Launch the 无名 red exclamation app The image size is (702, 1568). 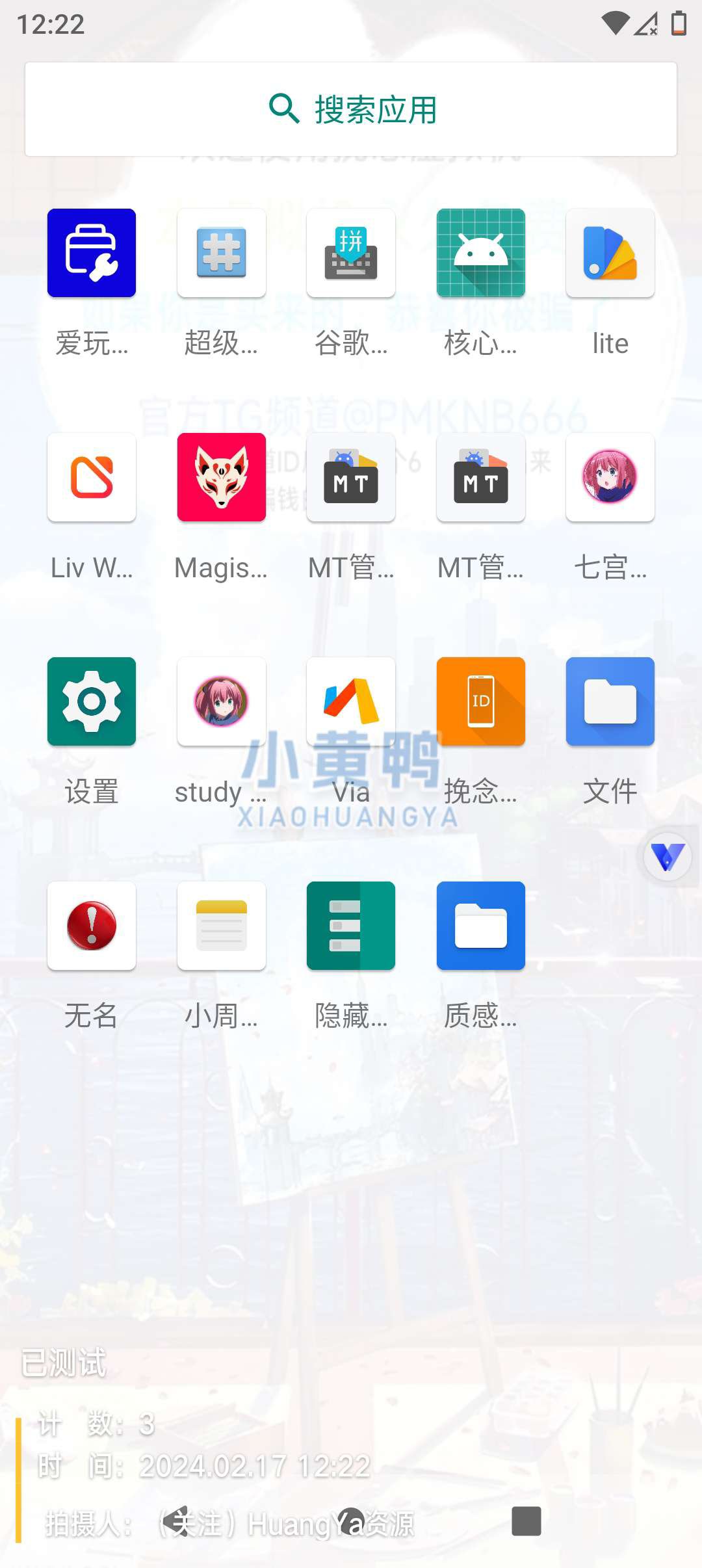point(92,926)
